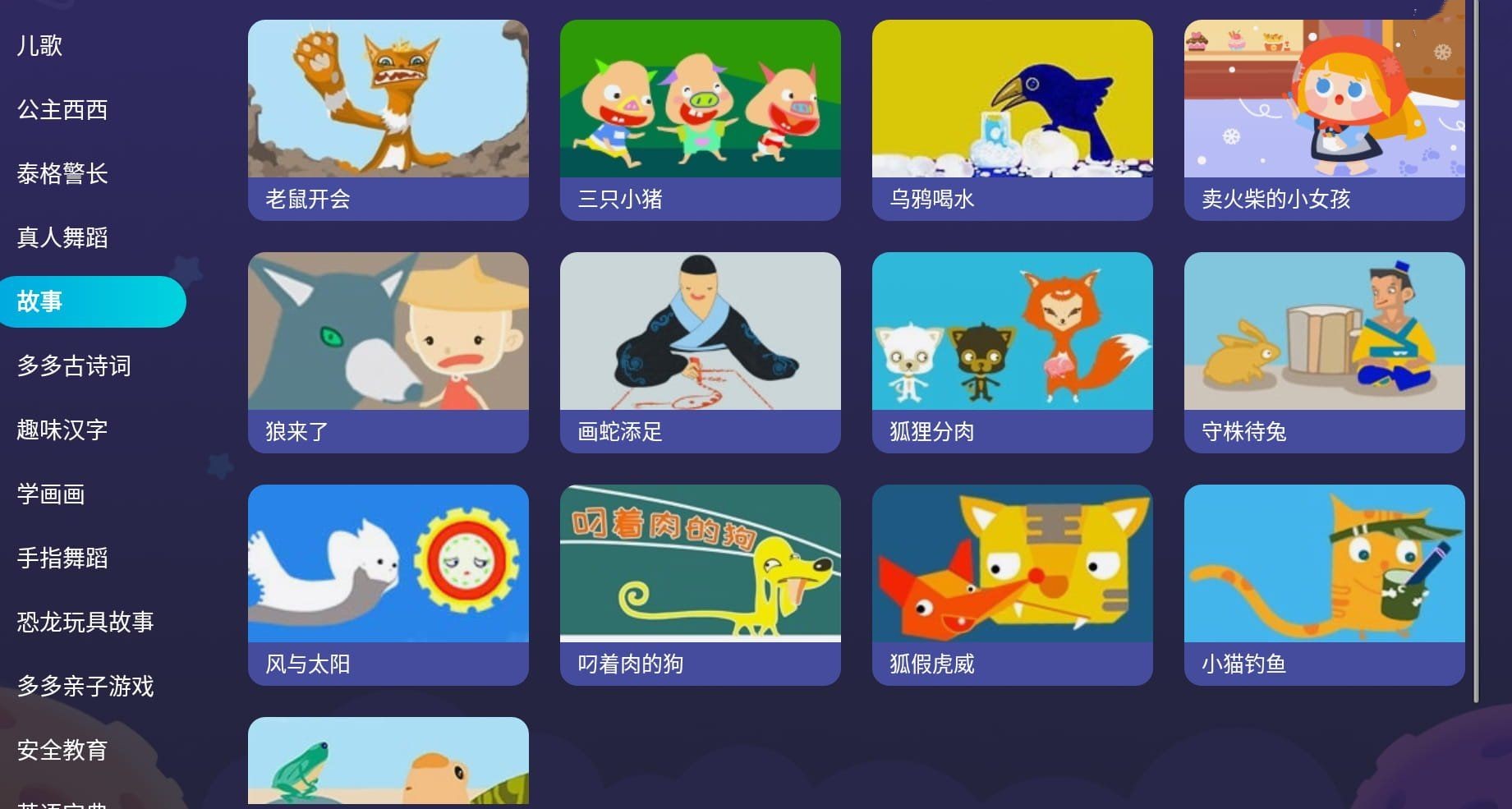Open the 狐狸分肉 card
1512x809 pixels.
click(1012, 352)
